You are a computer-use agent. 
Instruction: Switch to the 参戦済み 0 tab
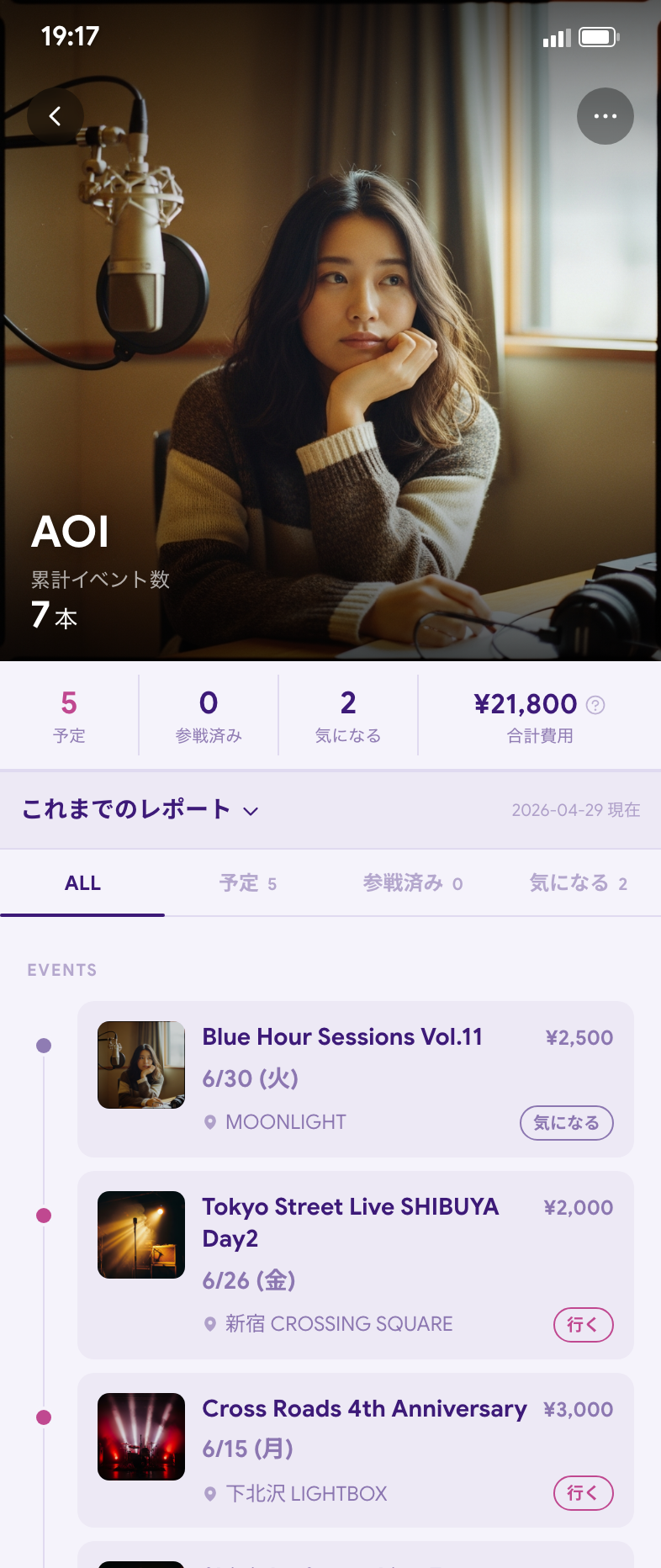pos(413,882)
